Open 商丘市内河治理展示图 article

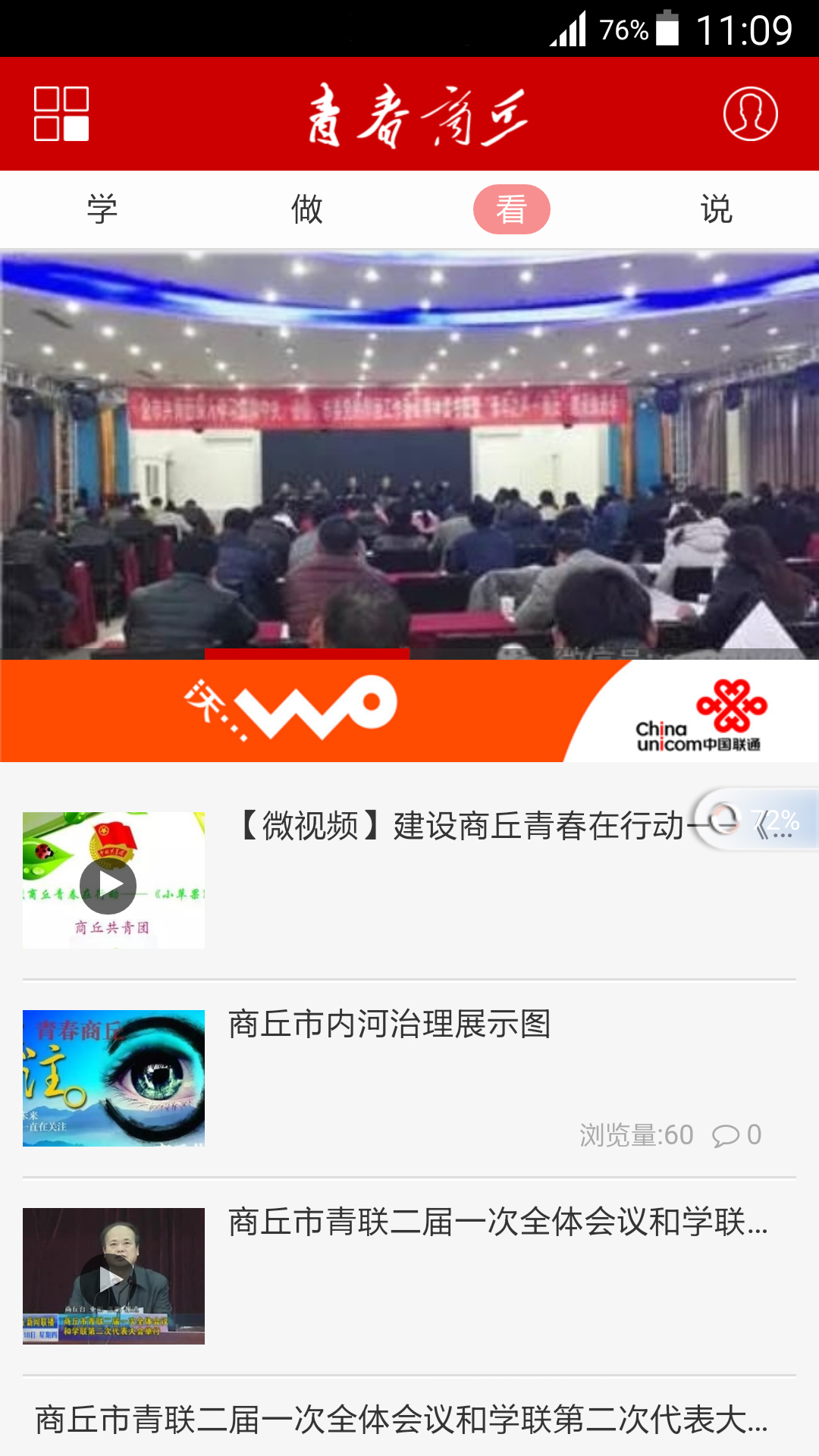[x=390, y=1025]
